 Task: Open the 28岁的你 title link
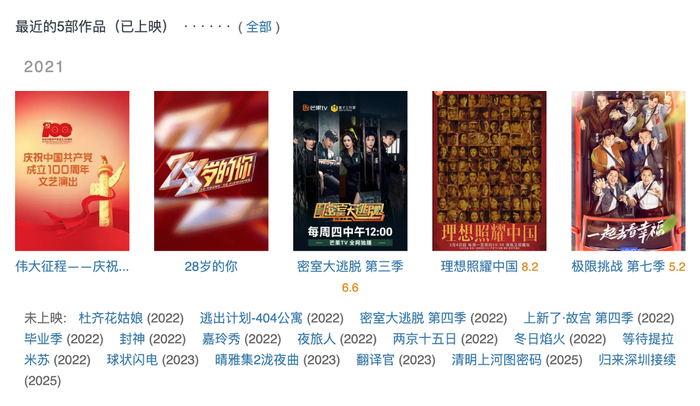[211, 267]
